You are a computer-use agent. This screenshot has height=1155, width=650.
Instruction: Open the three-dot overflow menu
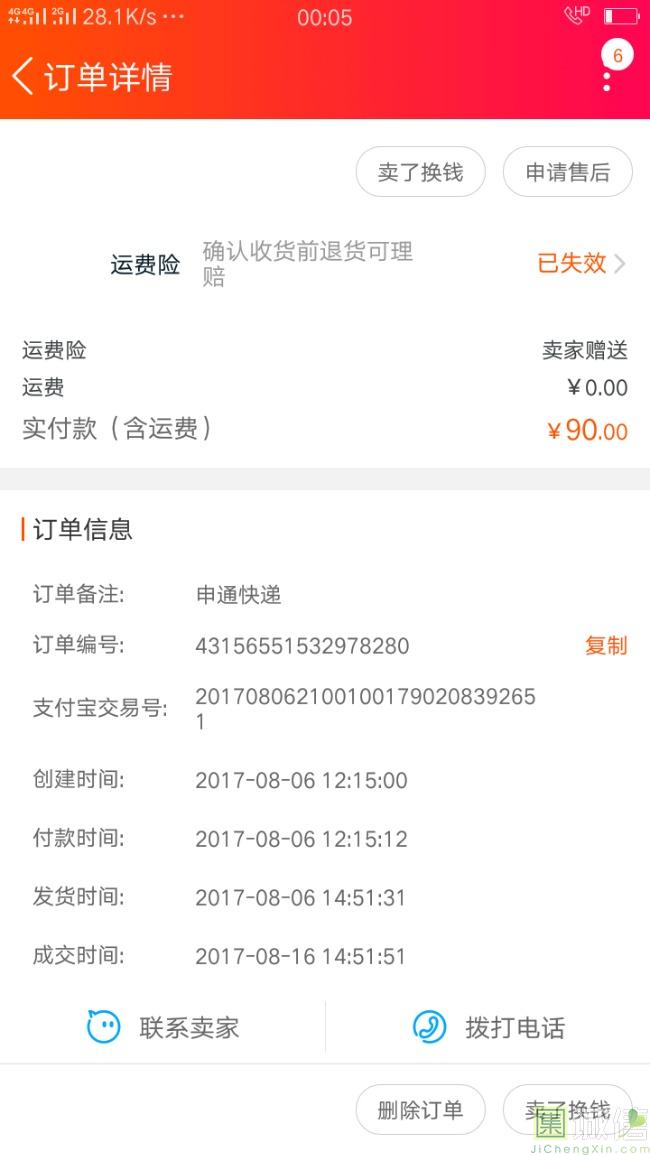[607, 78]
